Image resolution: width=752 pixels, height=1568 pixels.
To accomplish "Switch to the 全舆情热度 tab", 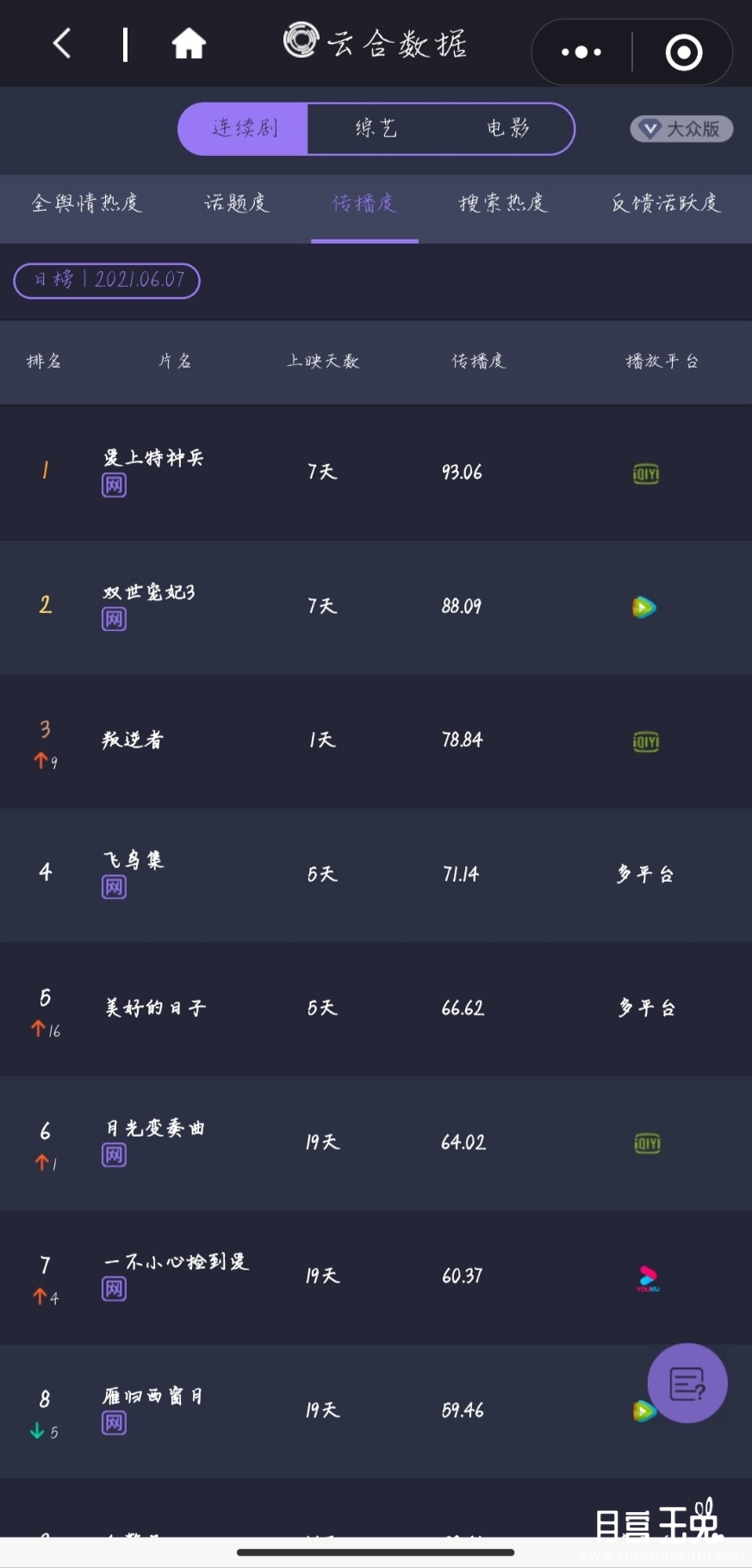I will [x=86, y=203].
